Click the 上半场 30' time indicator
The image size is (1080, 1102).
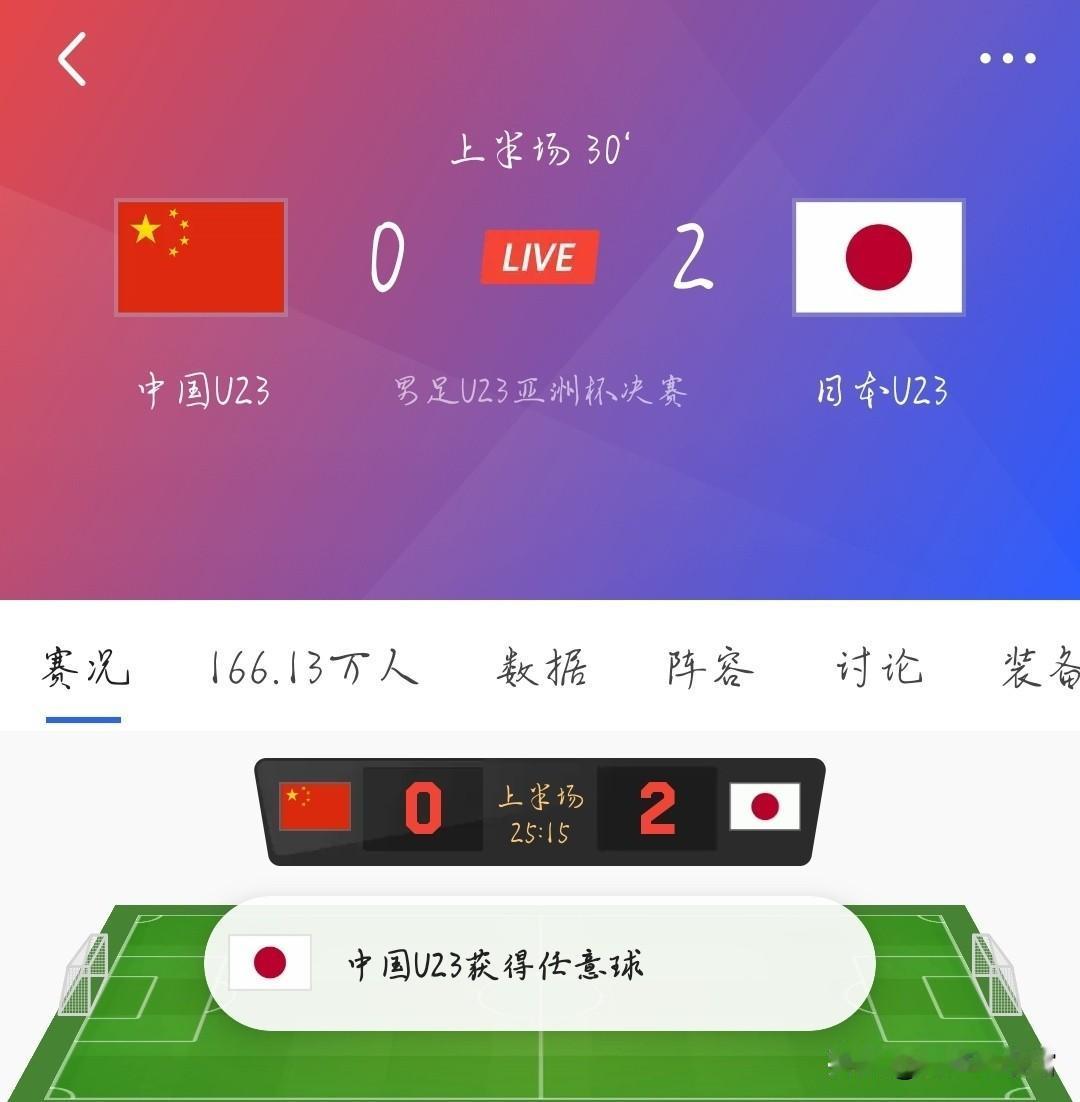pyautogui.click(x=540, y=148)
